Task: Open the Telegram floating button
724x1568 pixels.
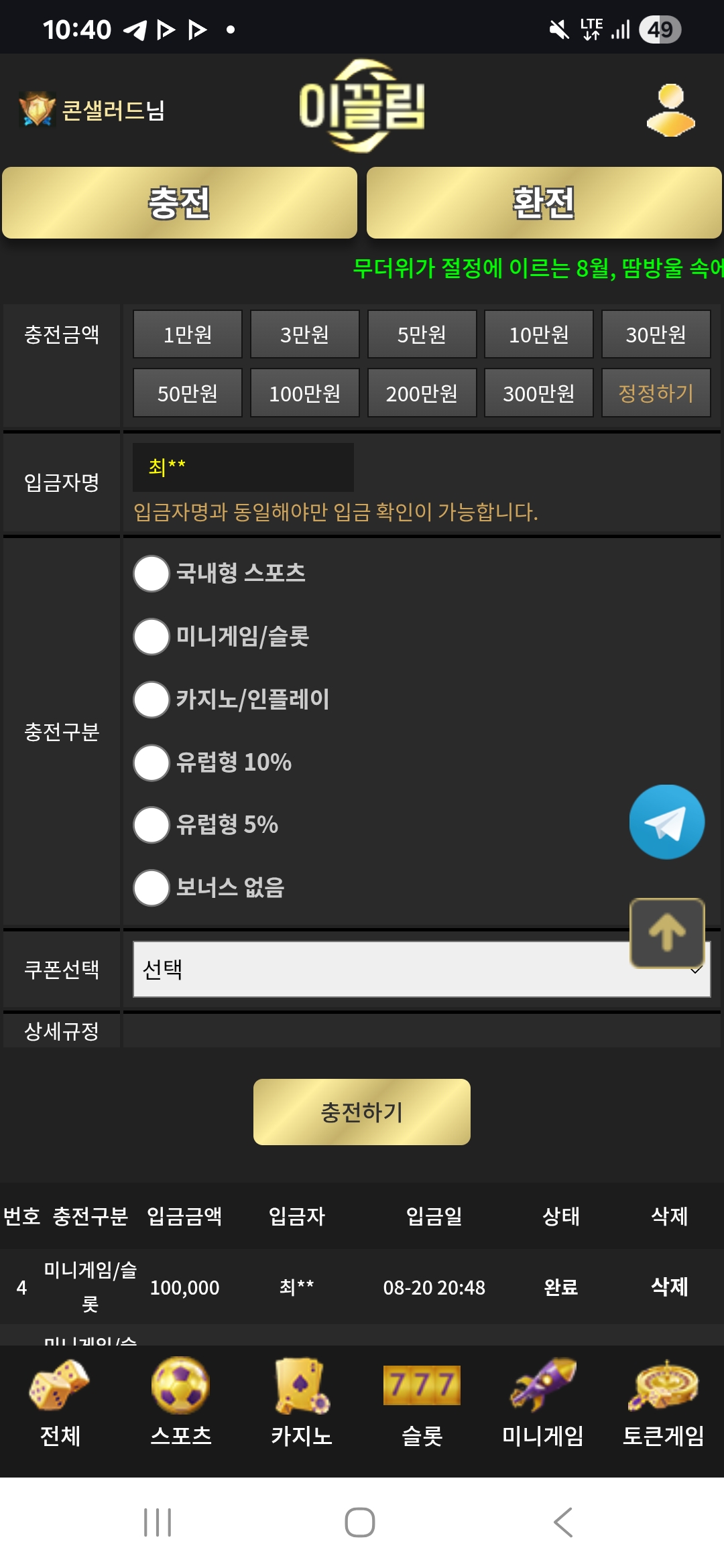Action: point(667,822)
